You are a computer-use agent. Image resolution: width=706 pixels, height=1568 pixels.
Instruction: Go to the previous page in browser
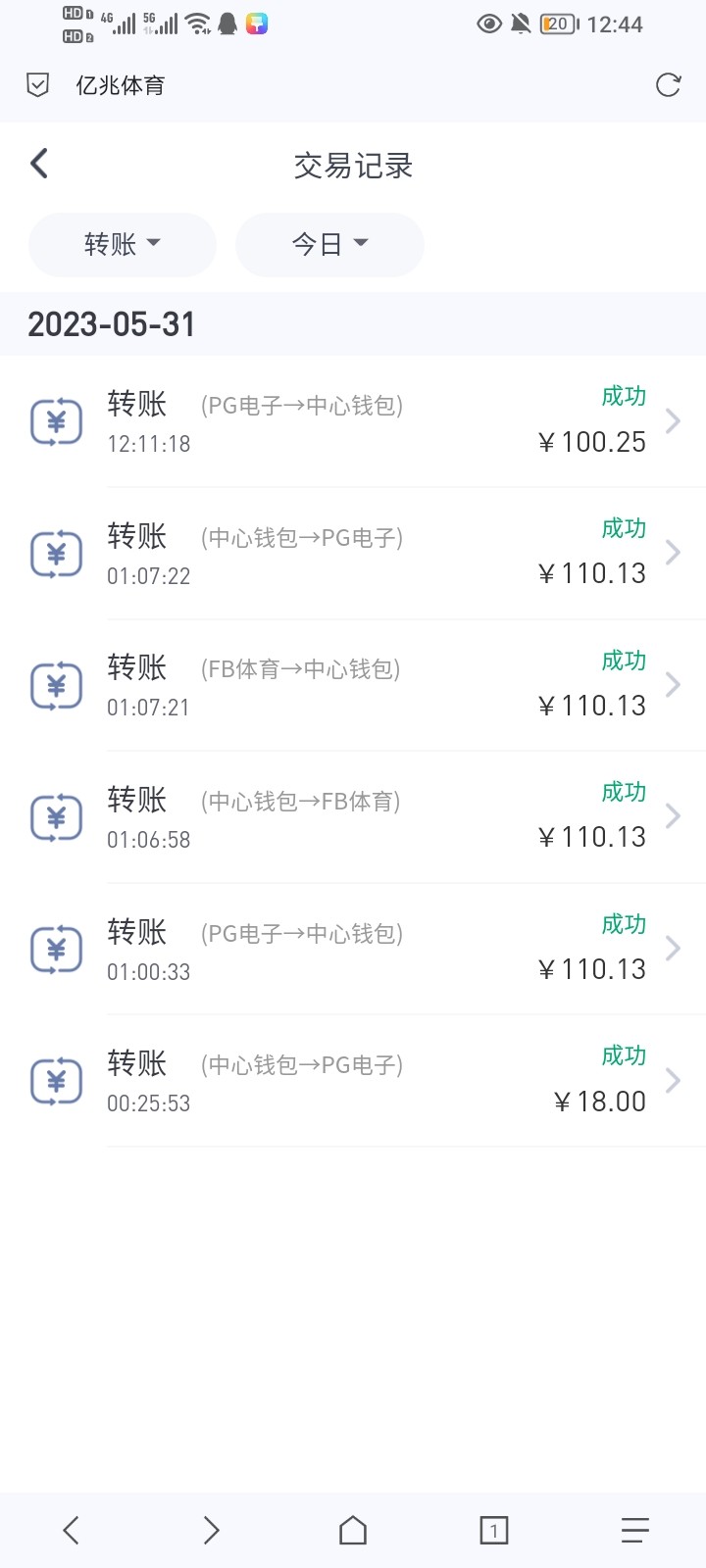click(71, 1530)
